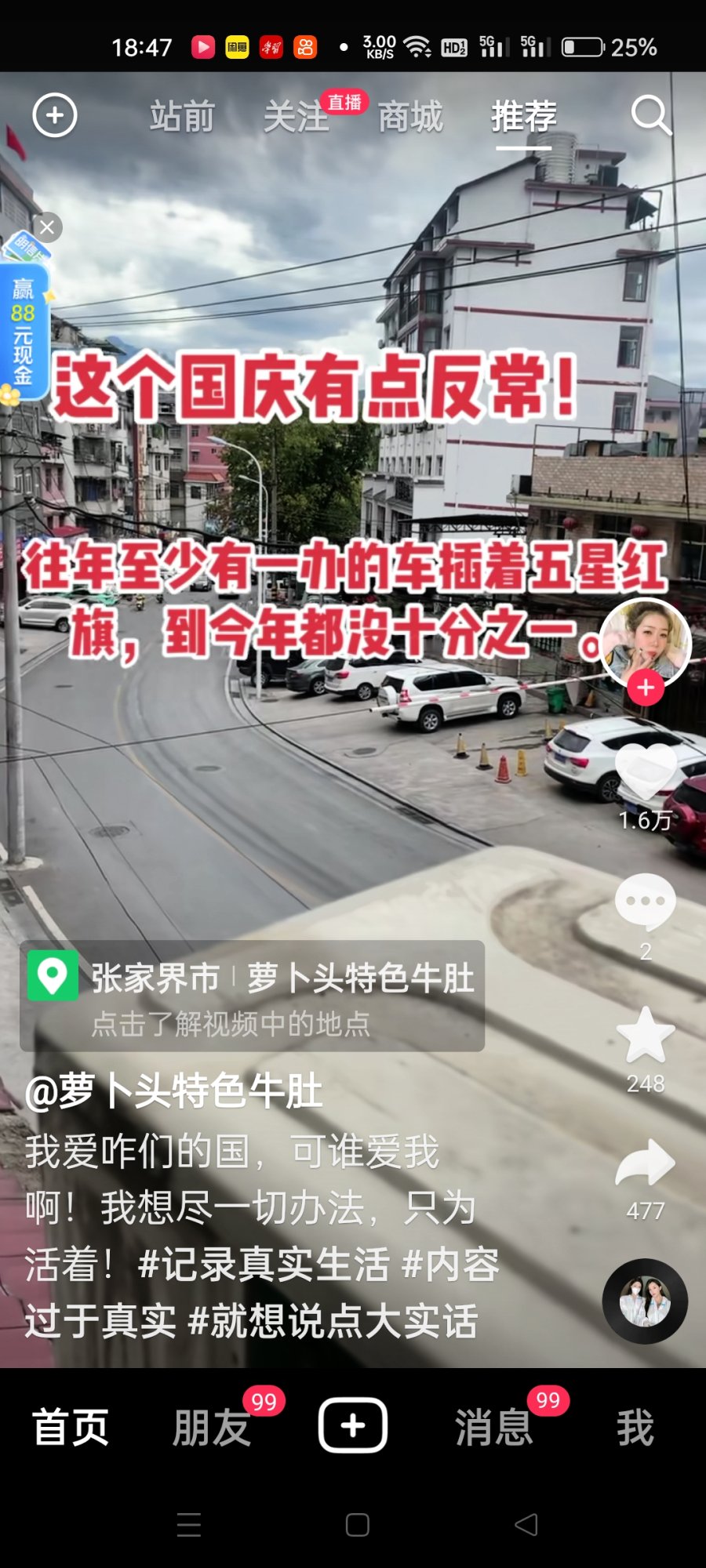Viewport: 706px width, 1568px height.
Task: Open the comments
Action: [645, 902]
